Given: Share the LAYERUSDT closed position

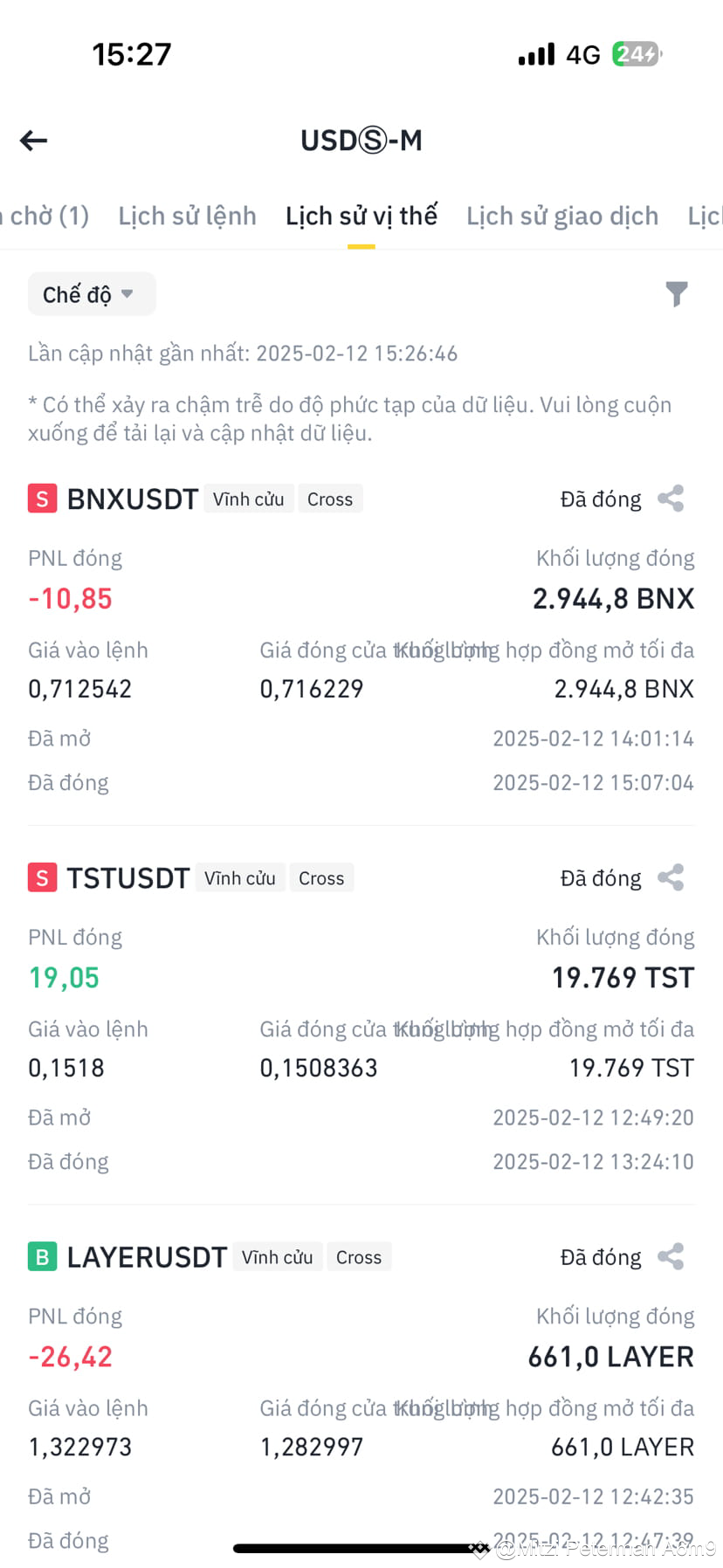Looking at the screenshot, I should [x=671, y=1256].
